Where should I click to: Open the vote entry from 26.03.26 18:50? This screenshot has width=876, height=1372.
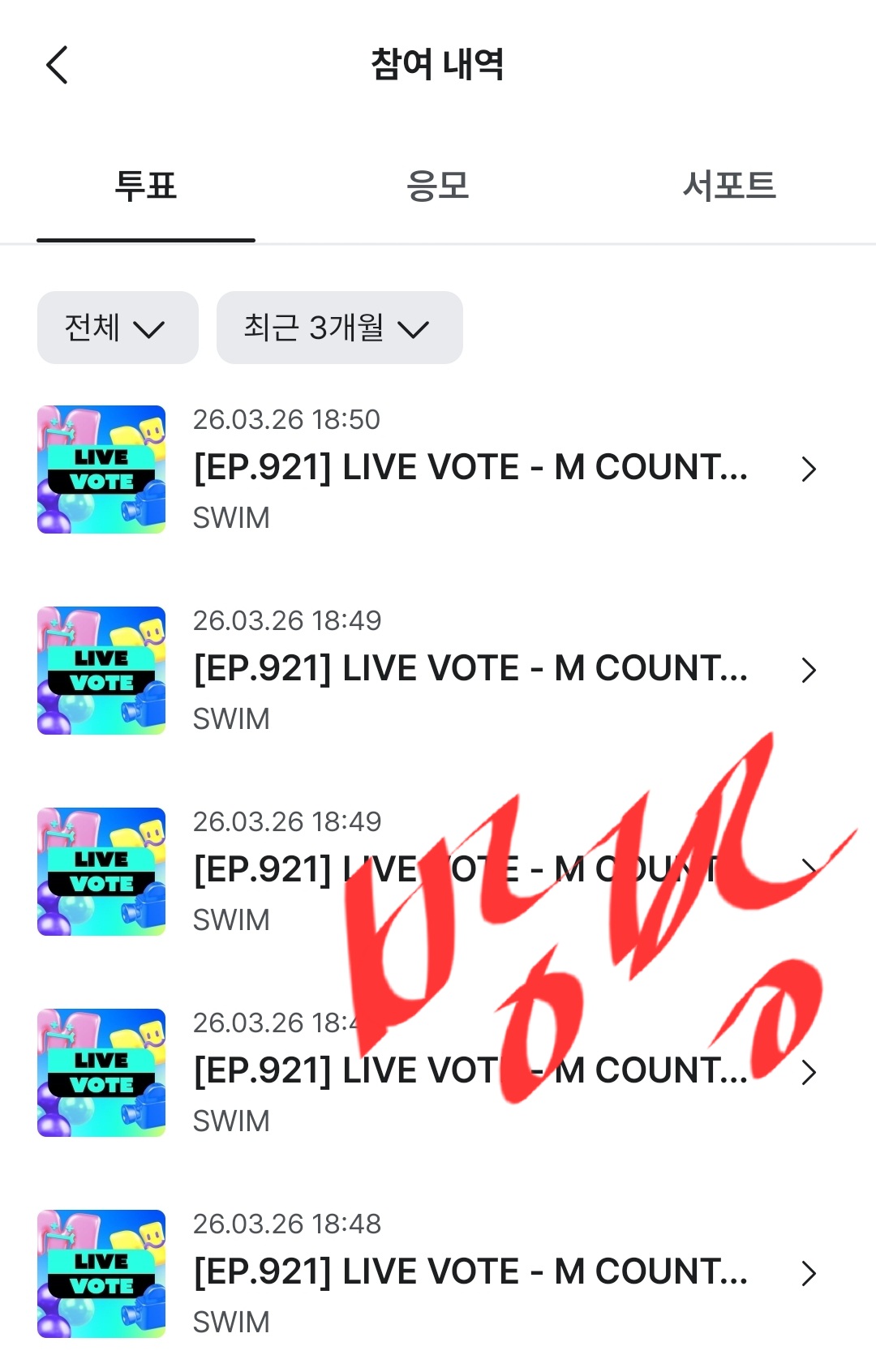pyautogui.click(x=470, y=469)
